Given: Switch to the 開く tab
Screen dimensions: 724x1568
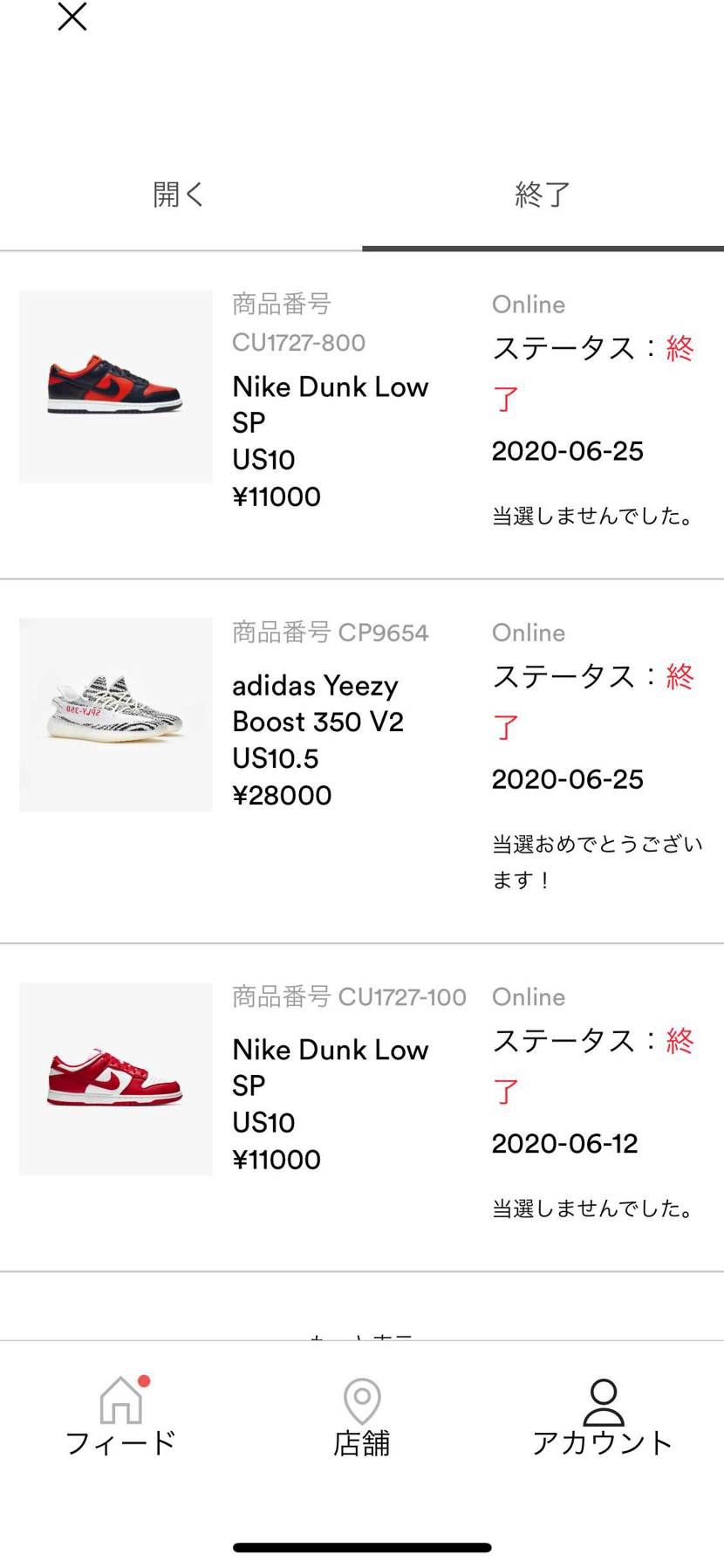Looking at the screenshot, I should point(178,194).
